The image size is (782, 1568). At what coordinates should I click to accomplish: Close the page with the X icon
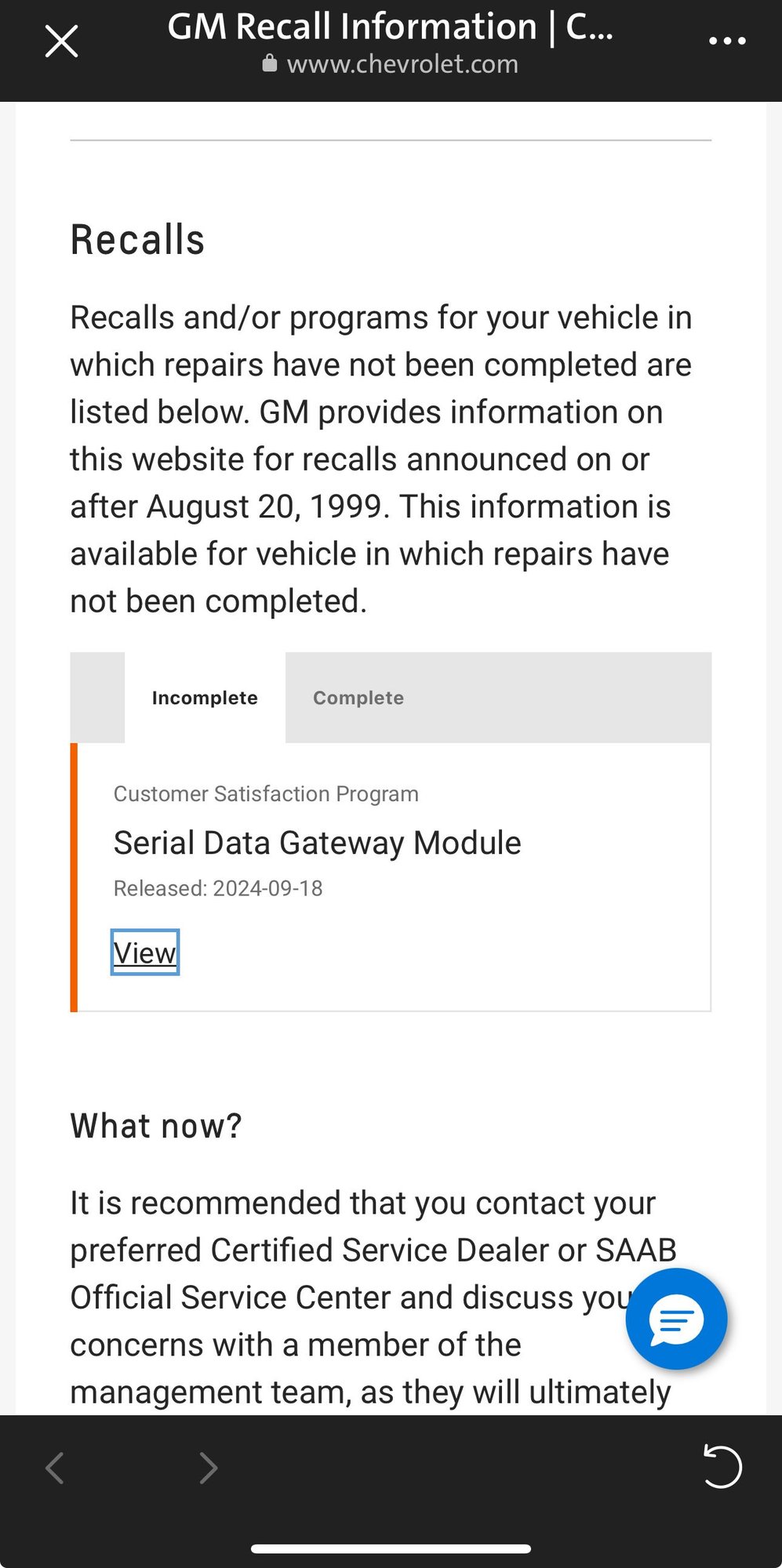[61, 39]
